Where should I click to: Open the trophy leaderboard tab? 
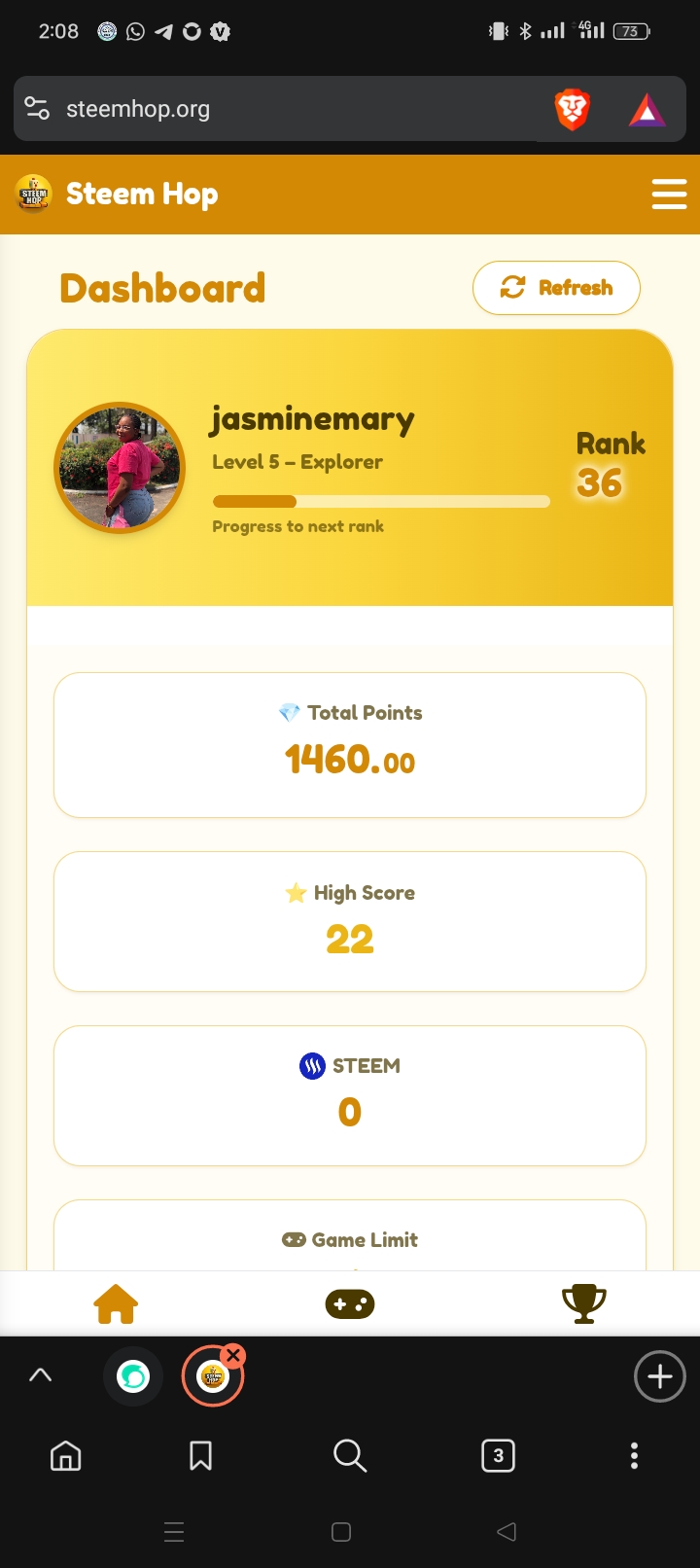coord(584,1303)
